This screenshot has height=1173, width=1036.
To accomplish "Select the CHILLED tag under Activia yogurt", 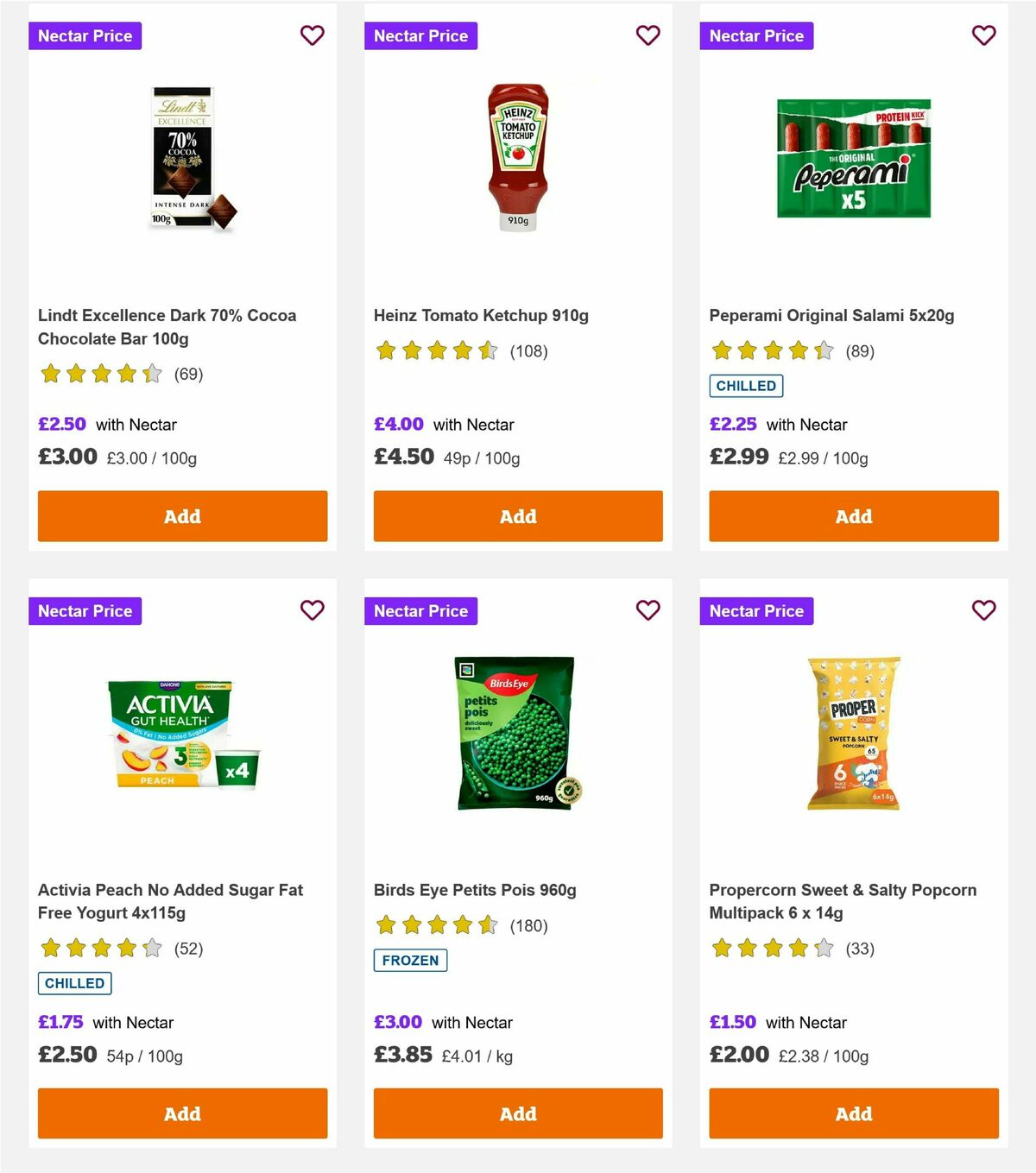I will coord(74,983).
